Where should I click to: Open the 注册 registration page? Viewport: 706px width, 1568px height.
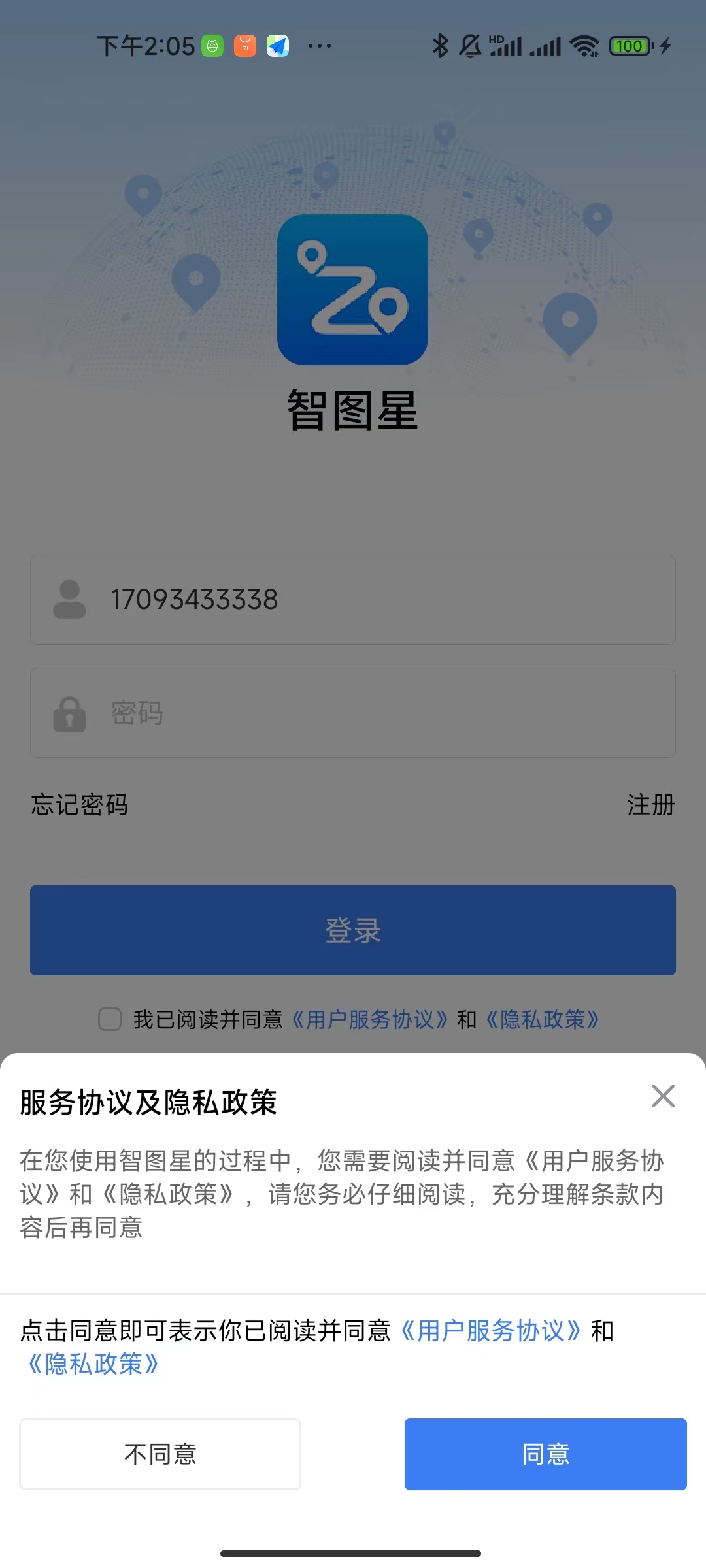click(650, 806)
